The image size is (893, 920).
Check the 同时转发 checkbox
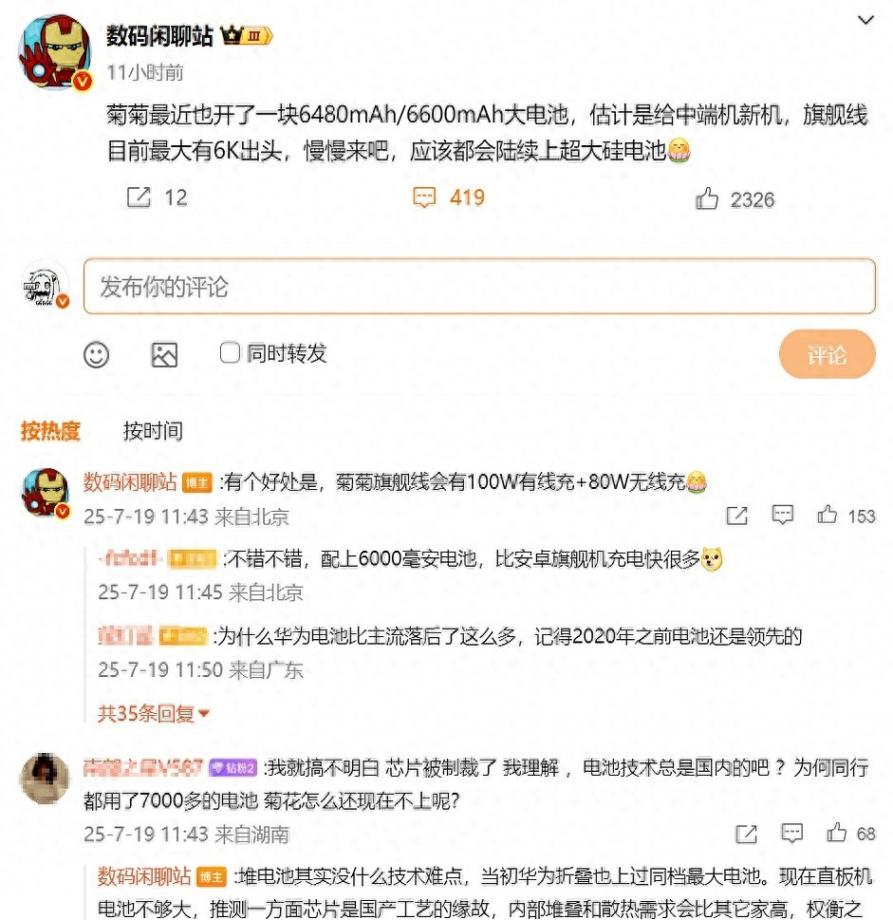(x=230, y=353)
